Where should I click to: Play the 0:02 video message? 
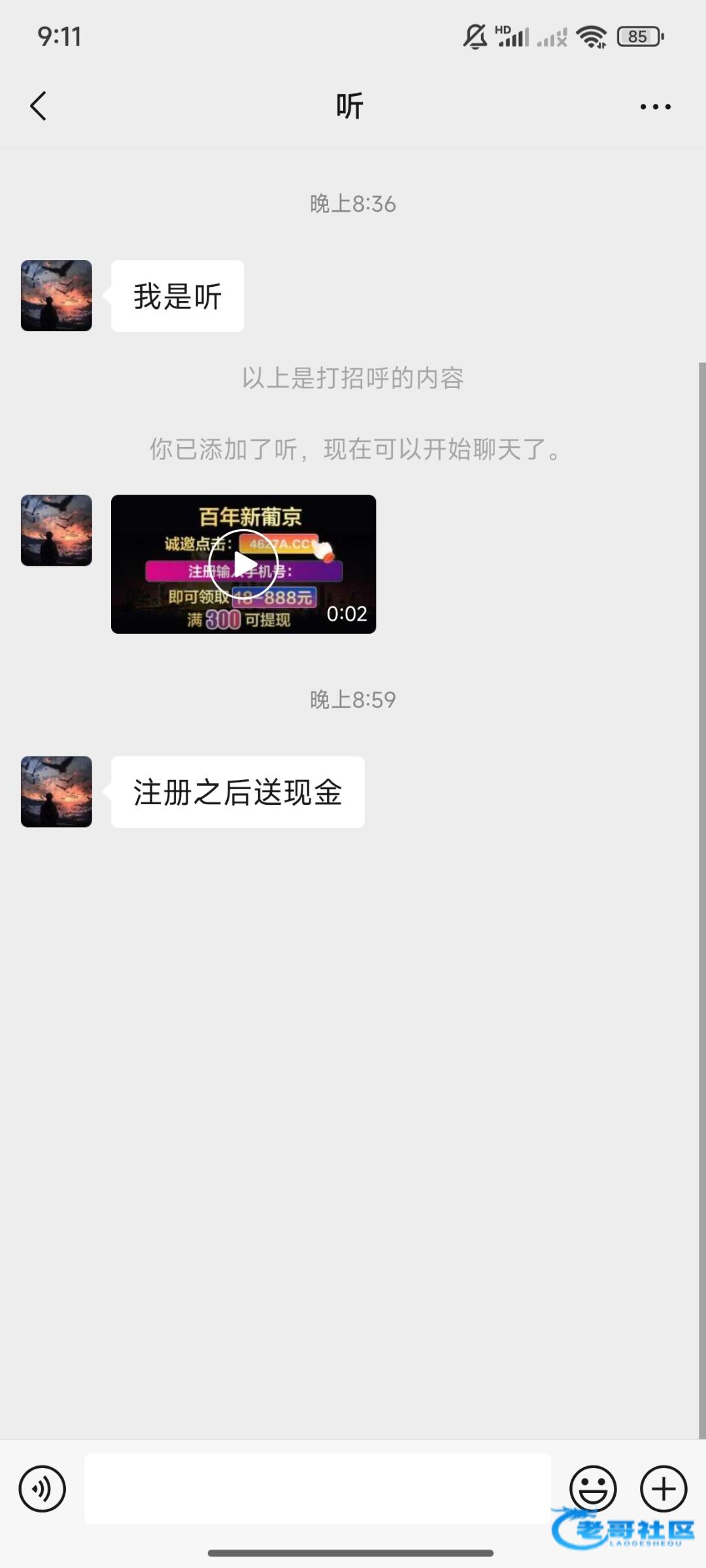pyautogui.click(x=243, y=564)
